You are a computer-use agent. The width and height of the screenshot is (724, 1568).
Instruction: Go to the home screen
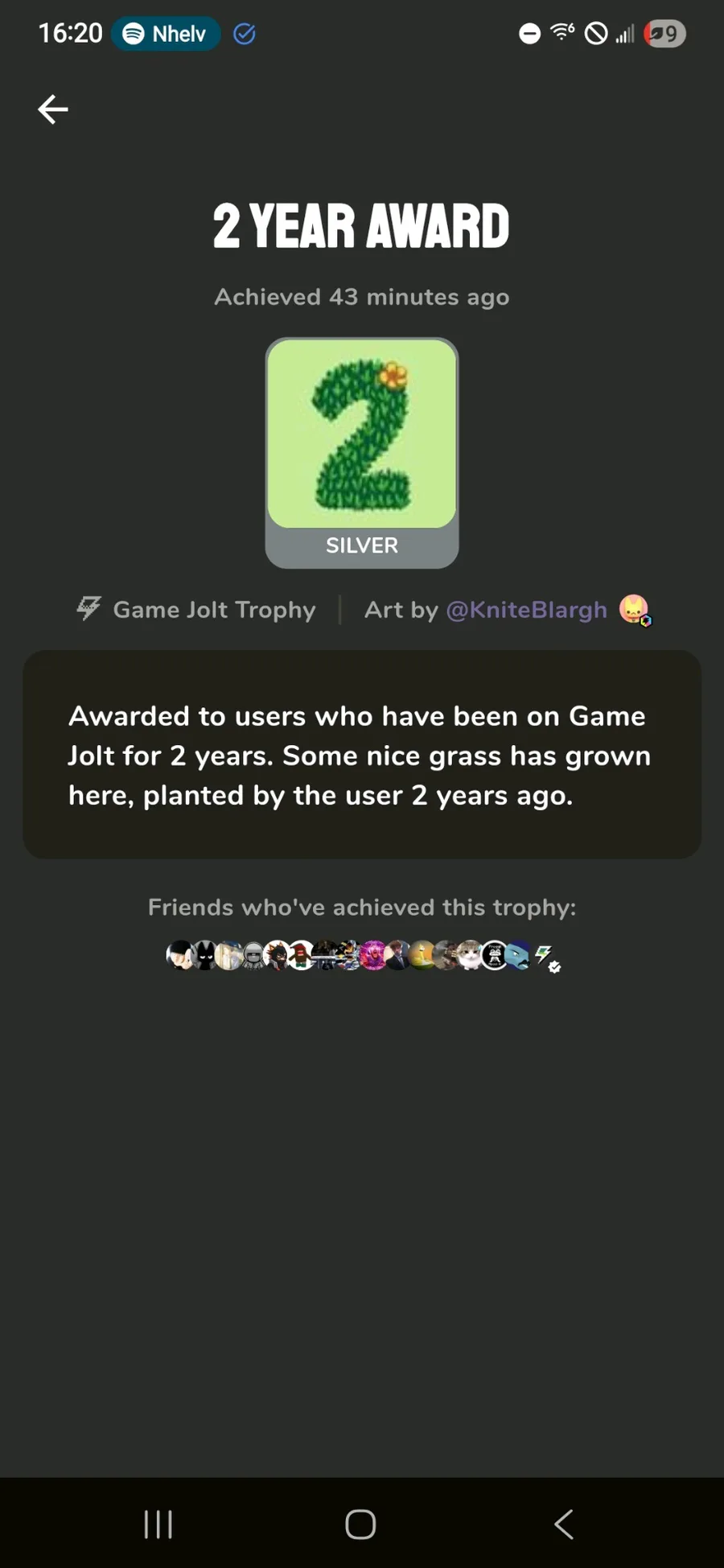360,1524
